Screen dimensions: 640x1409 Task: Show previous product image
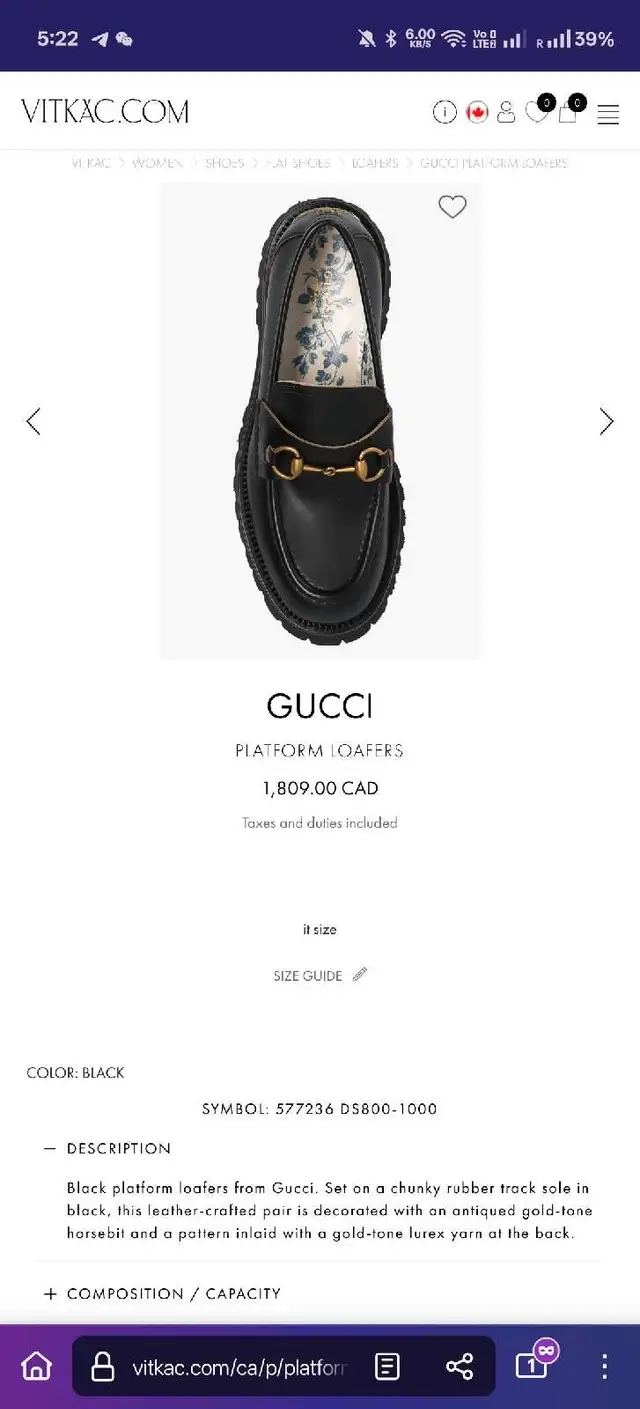pos(33,421)
